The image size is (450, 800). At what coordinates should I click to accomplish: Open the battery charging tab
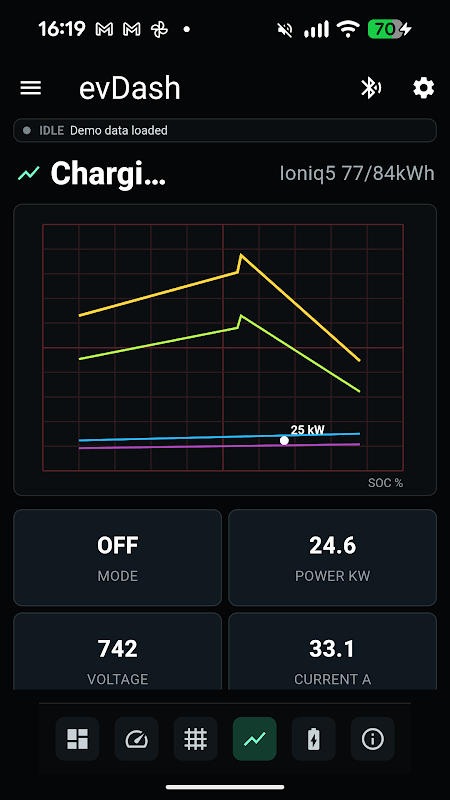tap(314, 739)
